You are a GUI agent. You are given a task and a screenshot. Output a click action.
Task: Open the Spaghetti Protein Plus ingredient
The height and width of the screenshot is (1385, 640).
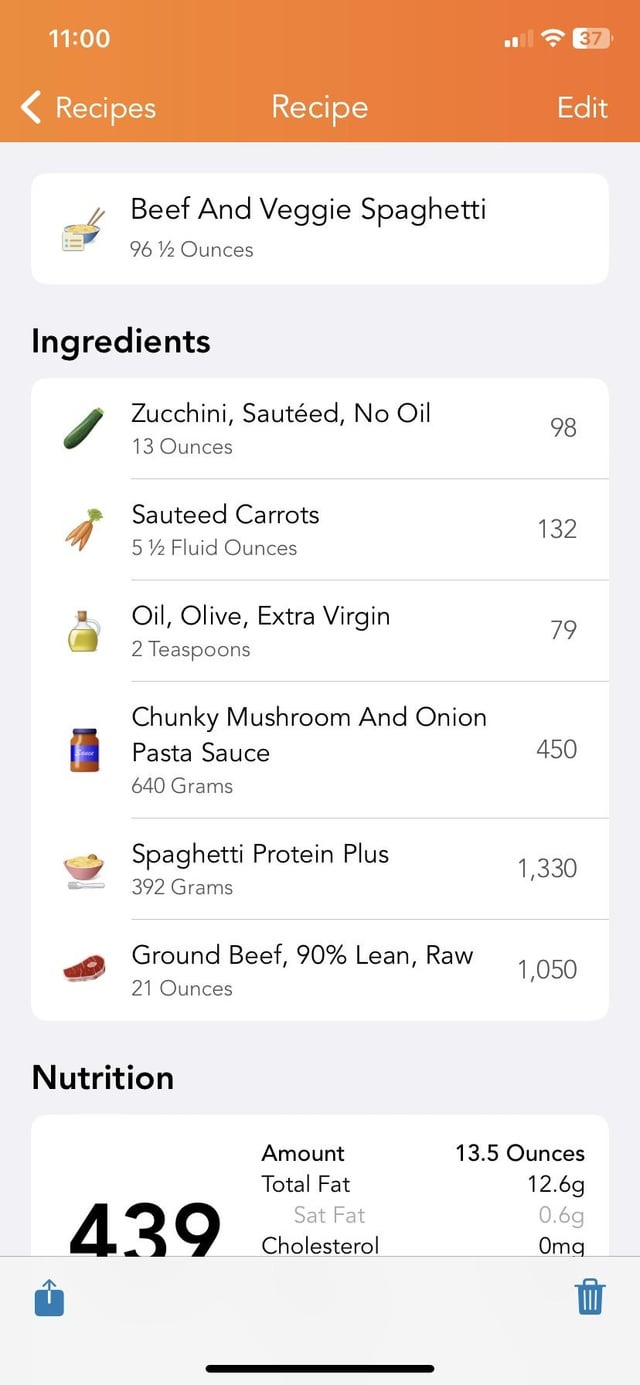320,868
